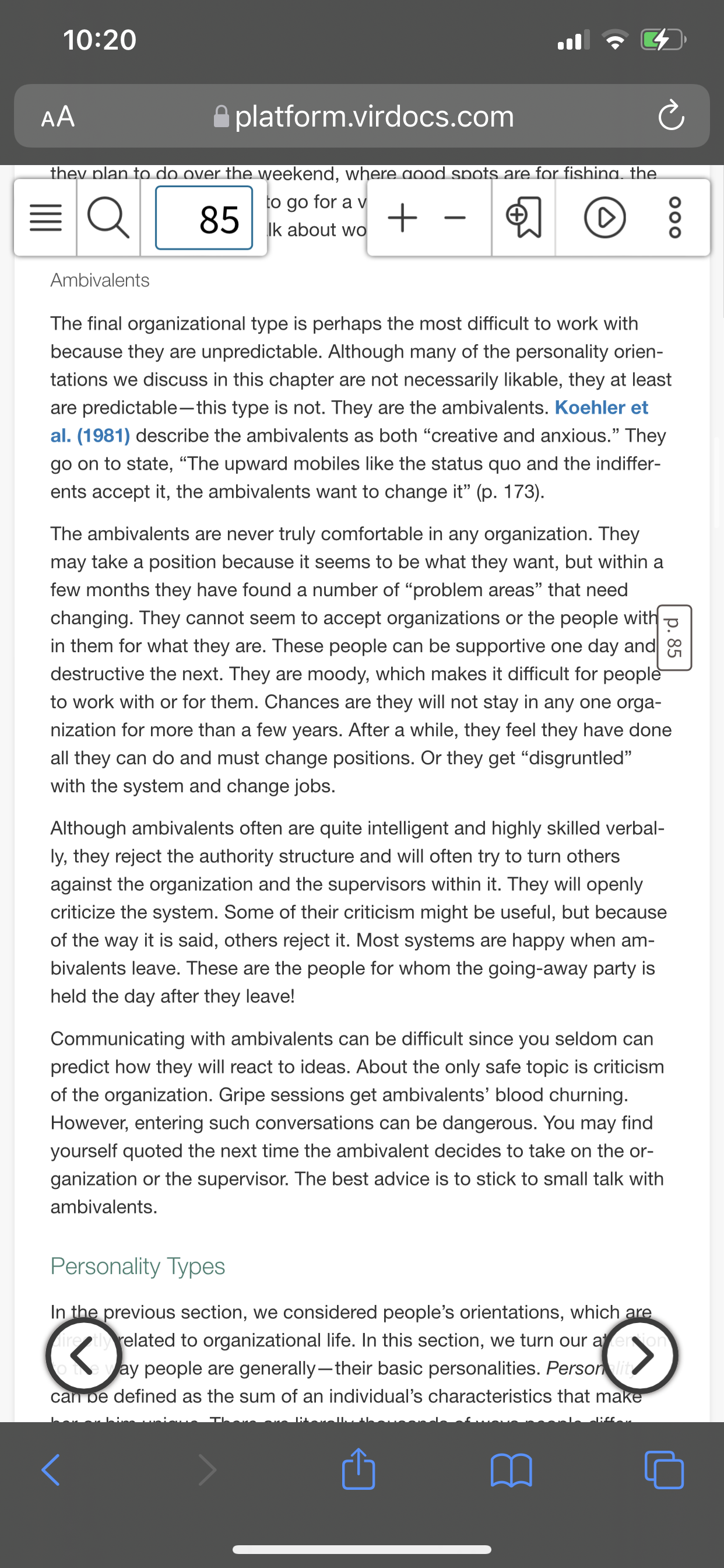Open the Koehler et al. (1981) citation link
Viewport: 724px width, 1568px height.
349,421
